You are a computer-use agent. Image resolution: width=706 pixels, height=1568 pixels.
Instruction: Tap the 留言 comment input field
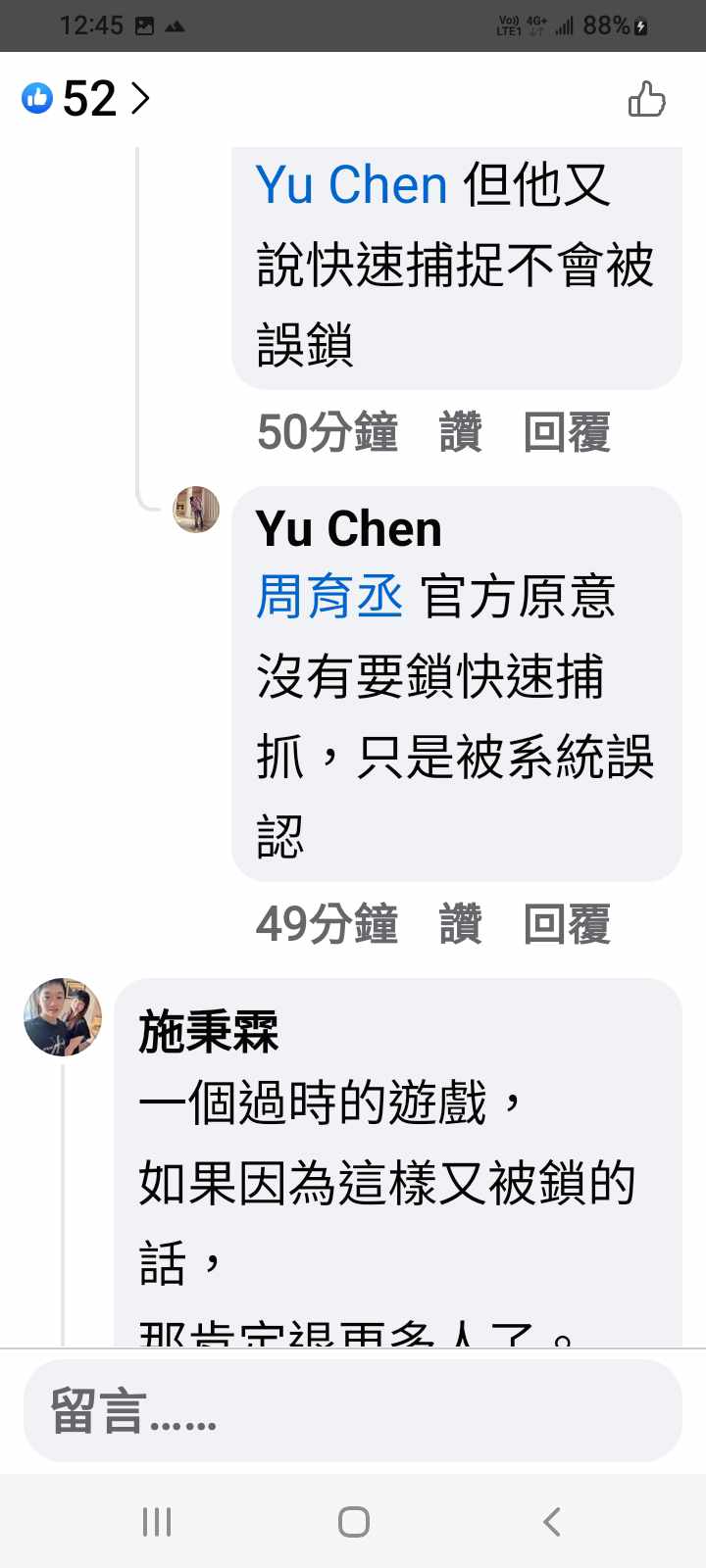point(353,1411)
